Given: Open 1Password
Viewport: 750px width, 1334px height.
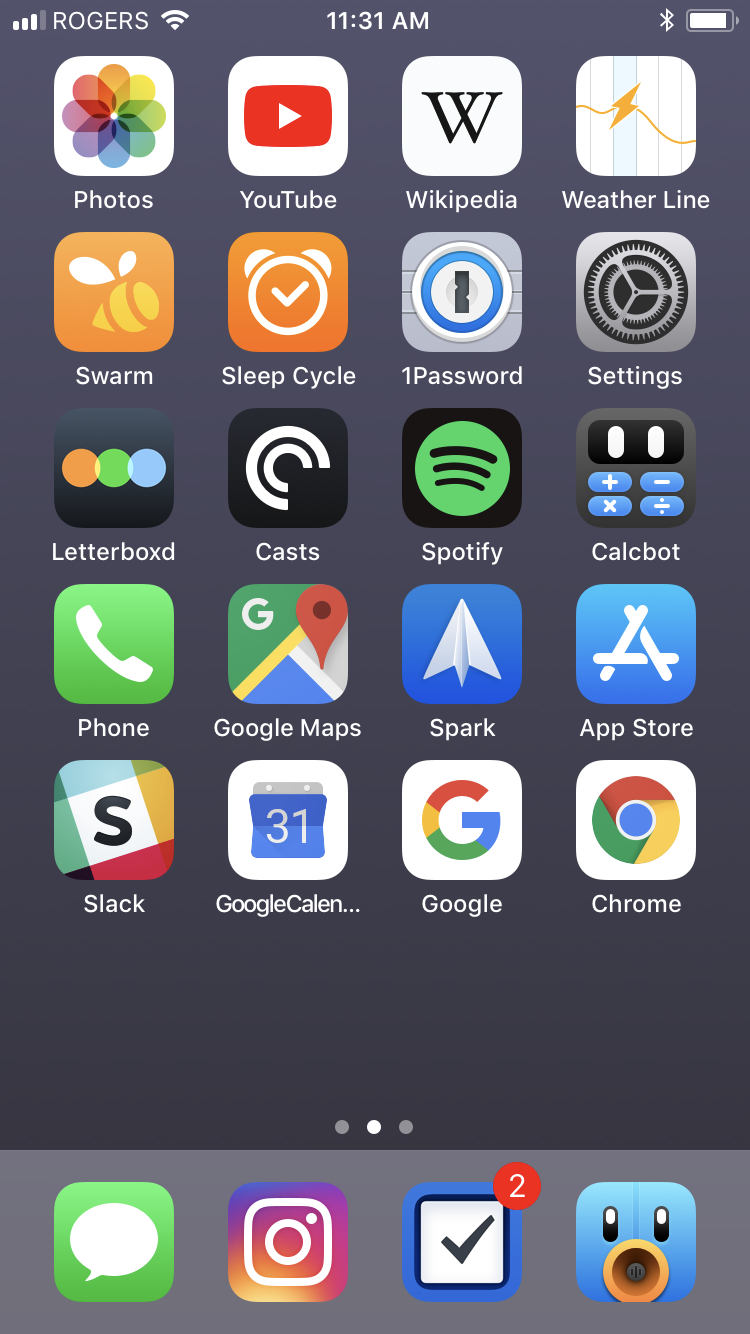Looking at the screenshot, I should (x=462, y=292).
